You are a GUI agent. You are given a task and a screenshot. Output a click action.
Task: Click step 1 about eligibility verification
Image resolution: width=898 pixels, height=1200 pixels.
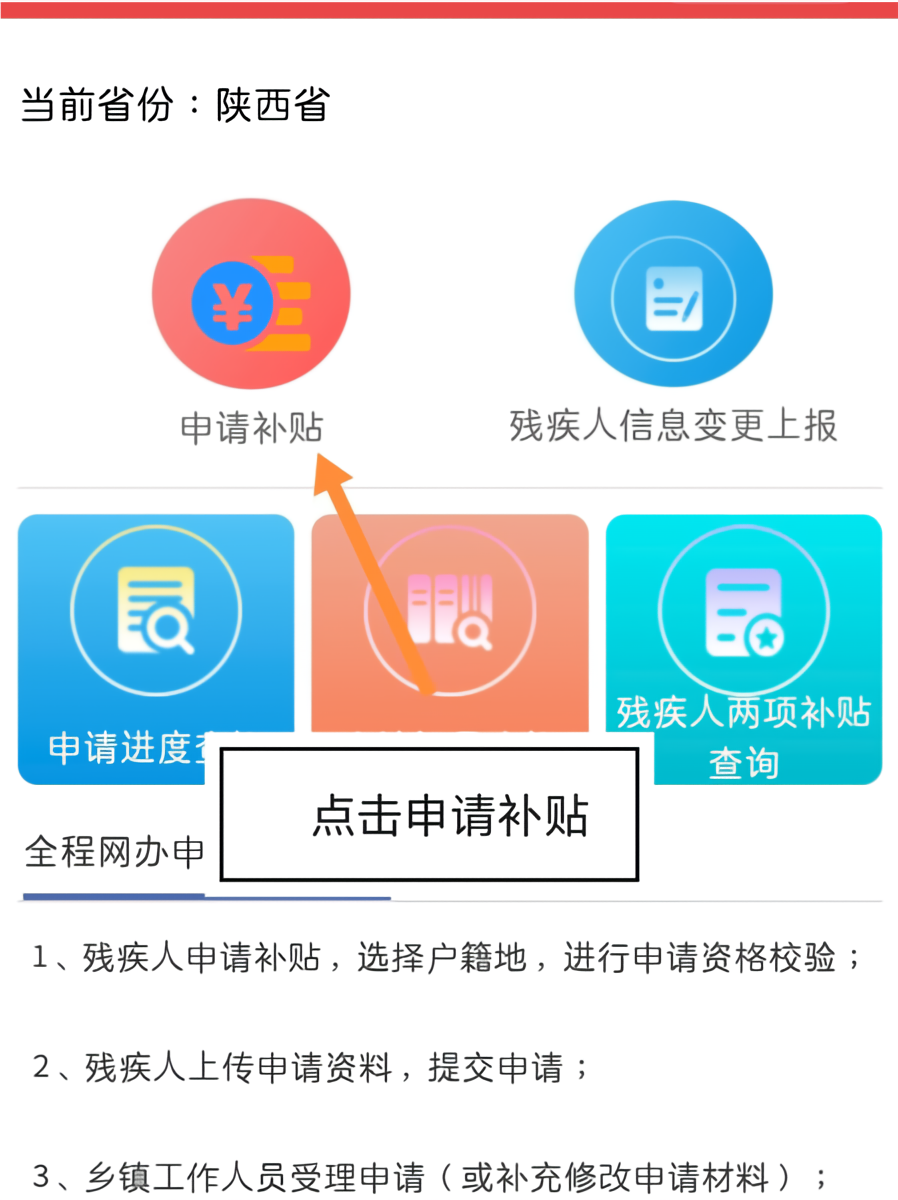coord(449,958)
